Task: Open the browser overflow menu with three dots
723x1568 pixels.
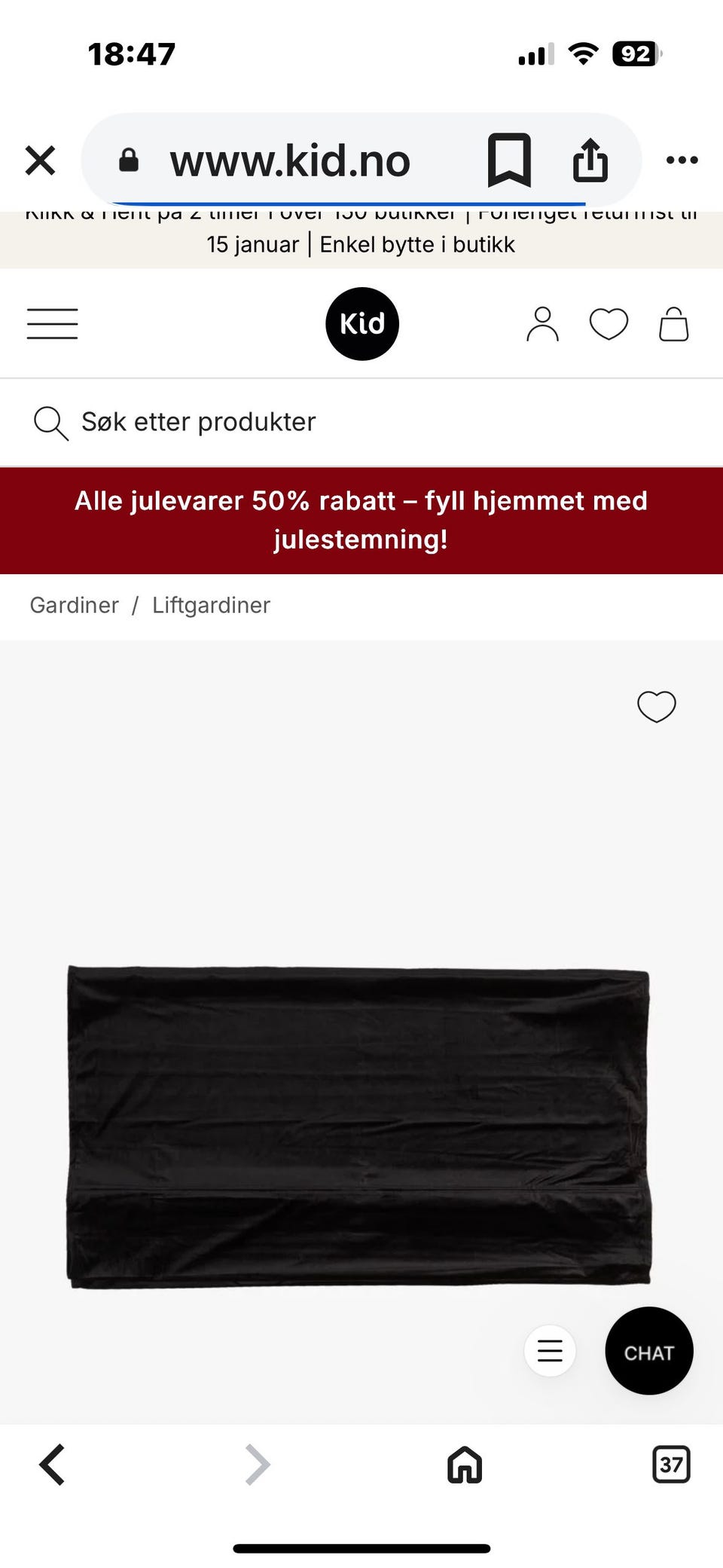Action: [x=682, y=159]
